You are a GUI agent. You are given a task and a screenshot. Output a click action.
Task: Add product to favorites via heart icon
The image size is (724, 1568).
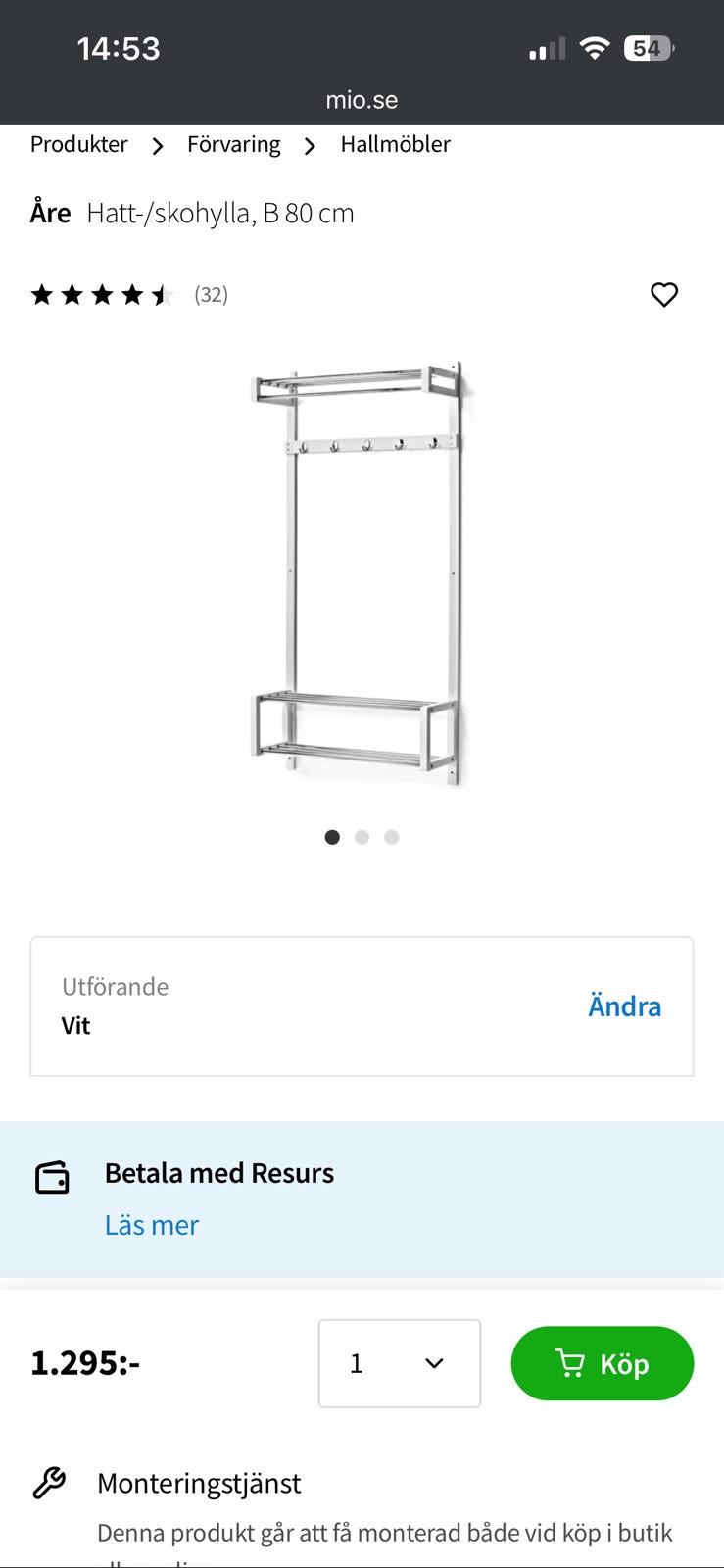coord(664,294)
